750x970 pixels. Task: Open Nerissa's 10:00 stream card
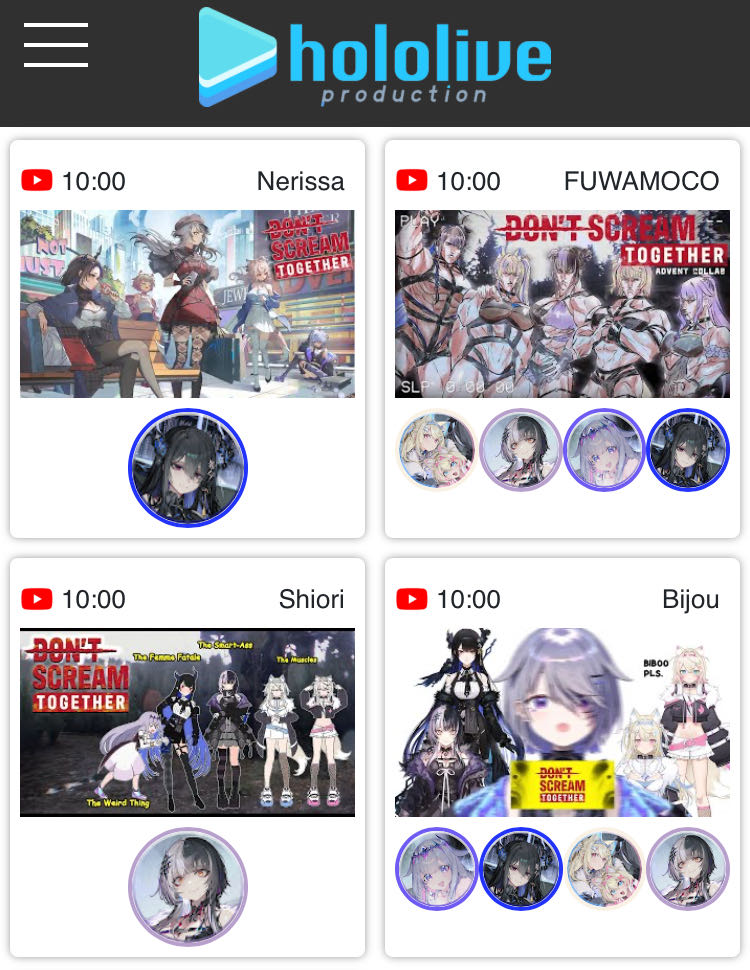point(187,304)
